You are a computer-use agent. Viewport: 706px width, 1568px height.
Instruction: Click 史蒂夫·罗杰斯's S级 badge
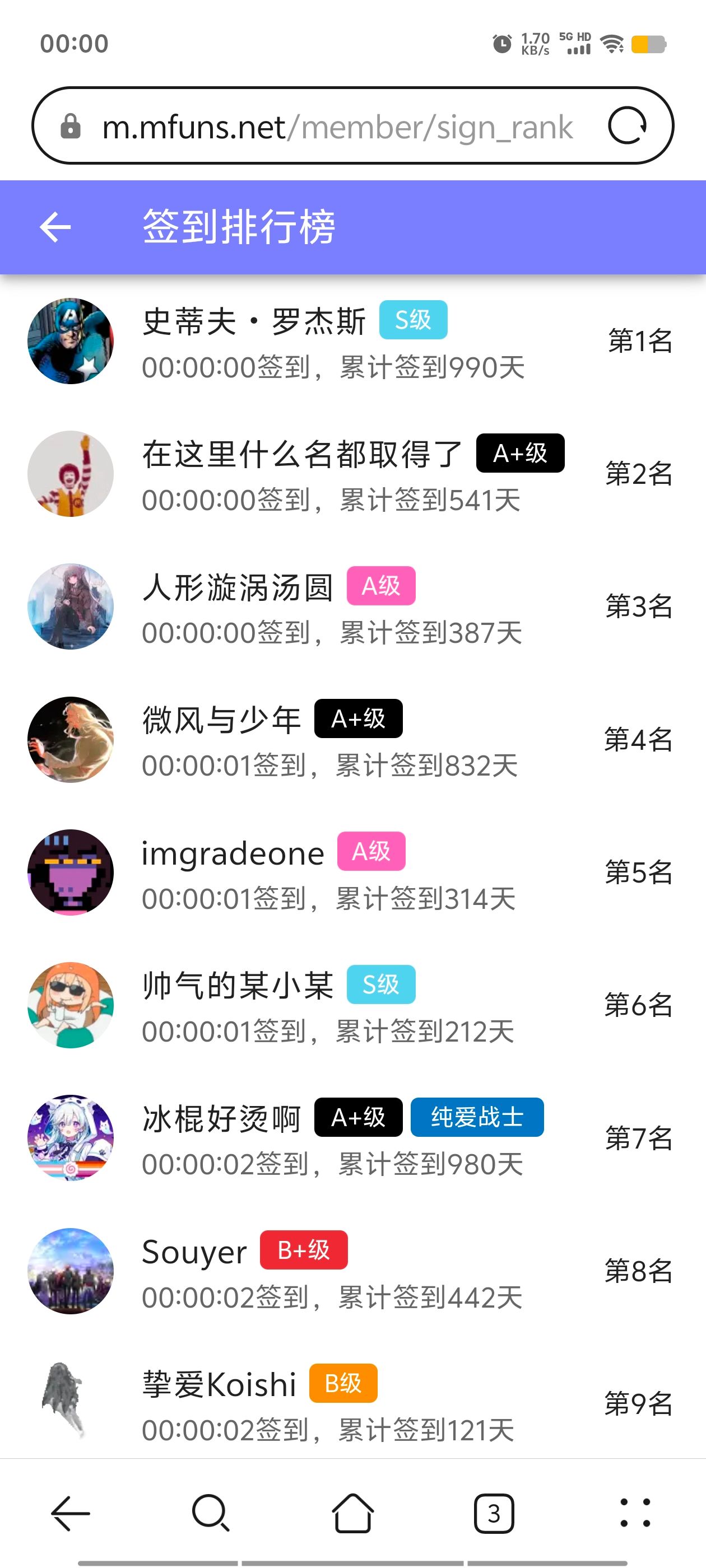[x=413, y=319]
